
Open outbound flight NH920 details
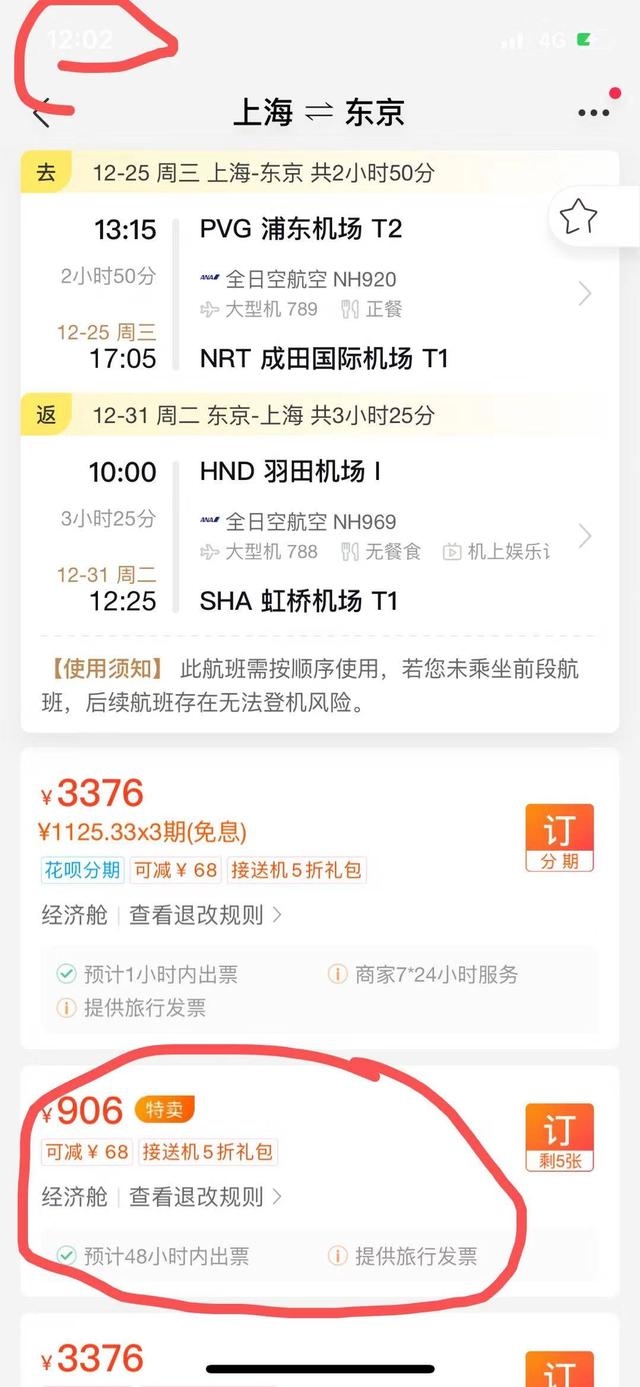(585, 293)
